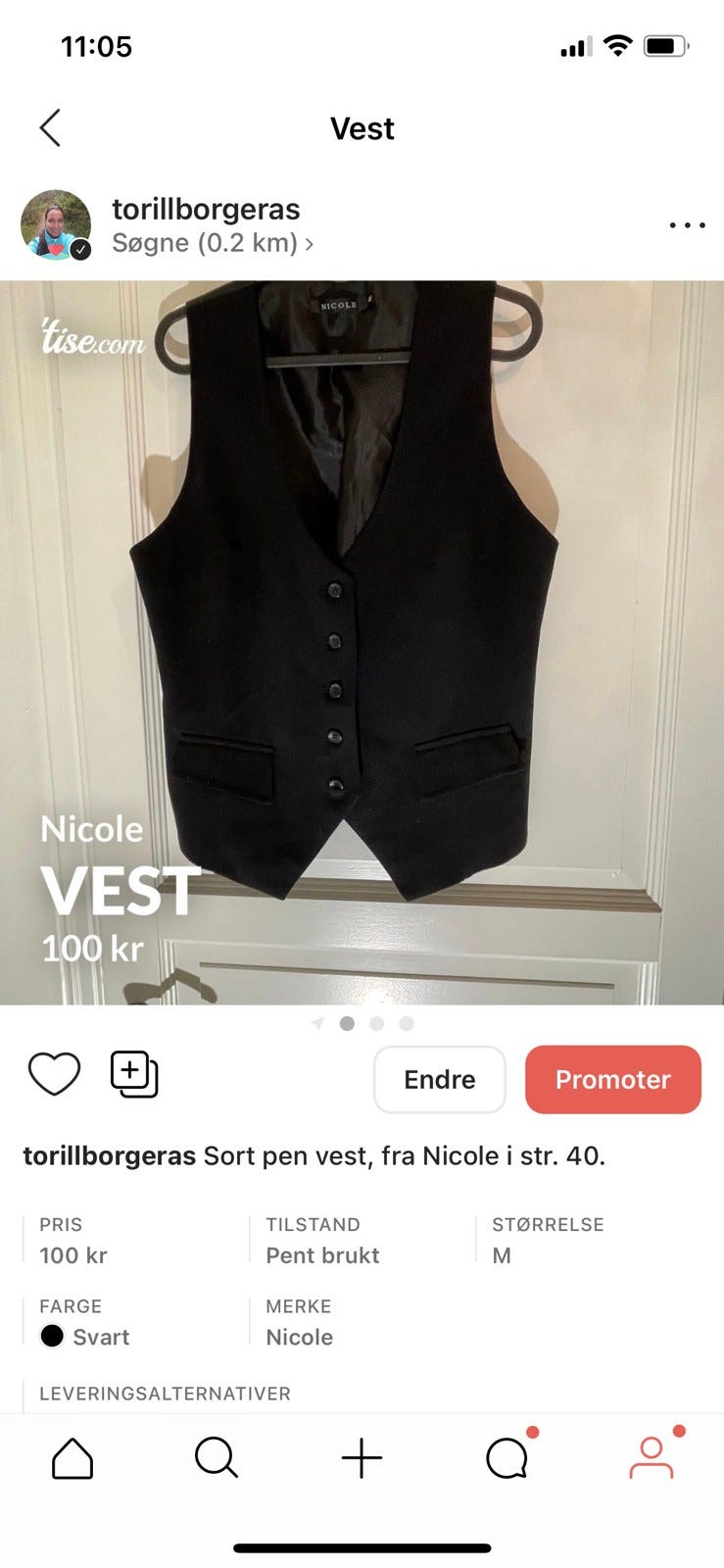This screenshot has width=724, height=1568.
Task: Expand the Leveringsalternativer section
Action: click(165, 1394)
